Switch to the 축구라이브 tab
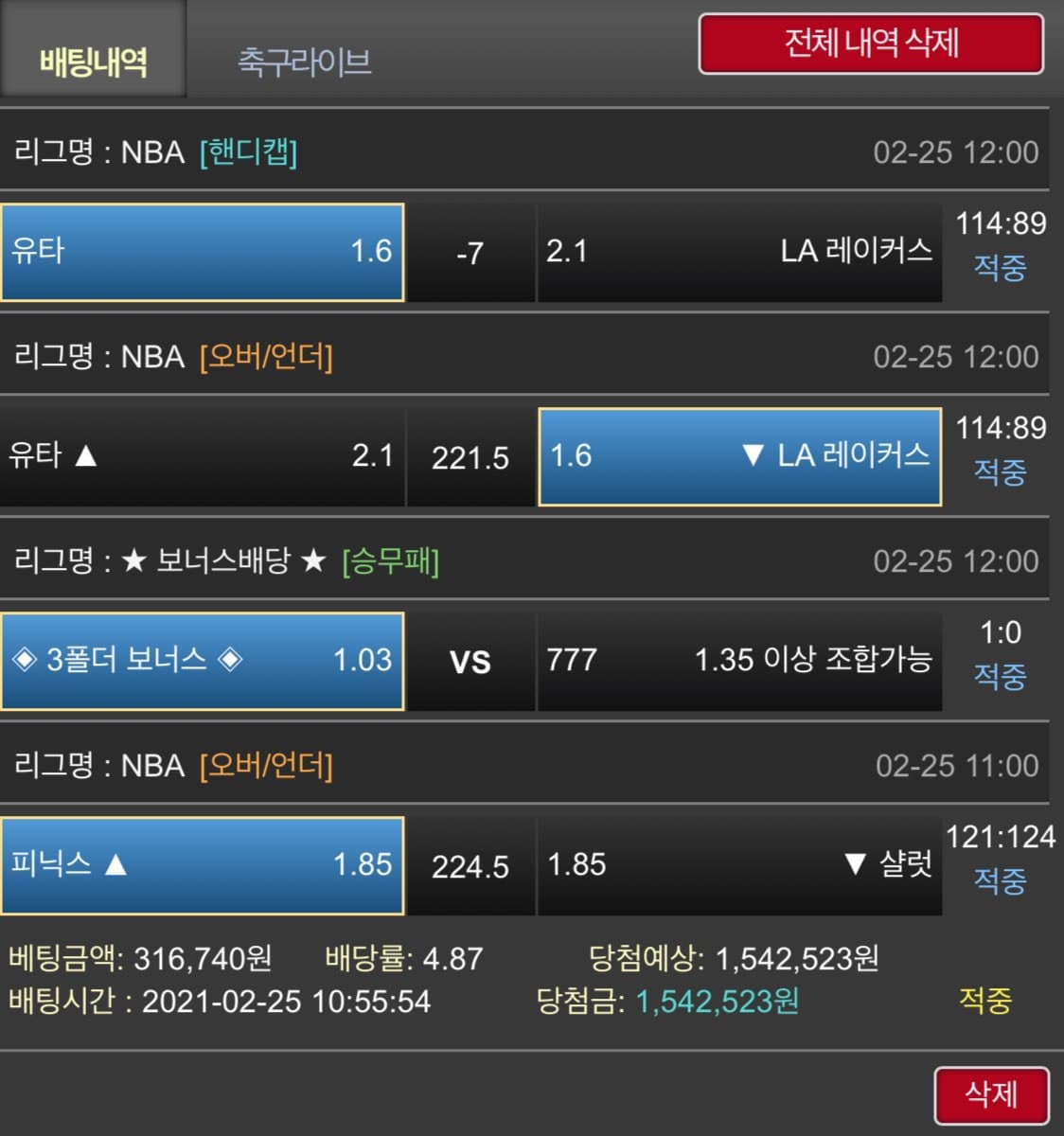Screen dimensions: 1064x1136 pyautogui.click(x=304, y=62)
